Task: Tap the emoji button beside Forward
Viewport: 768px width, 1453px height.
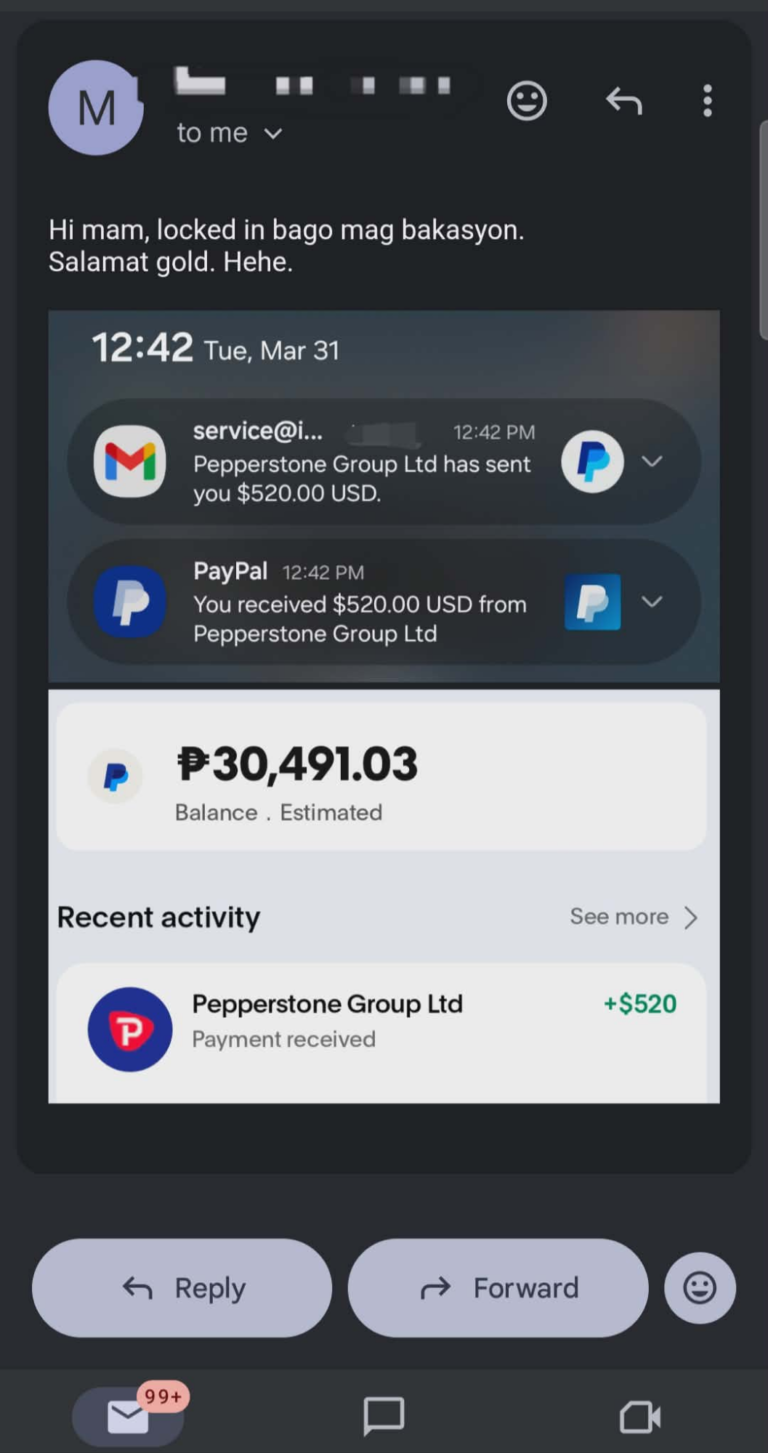Action: [x=700, y=1288]
